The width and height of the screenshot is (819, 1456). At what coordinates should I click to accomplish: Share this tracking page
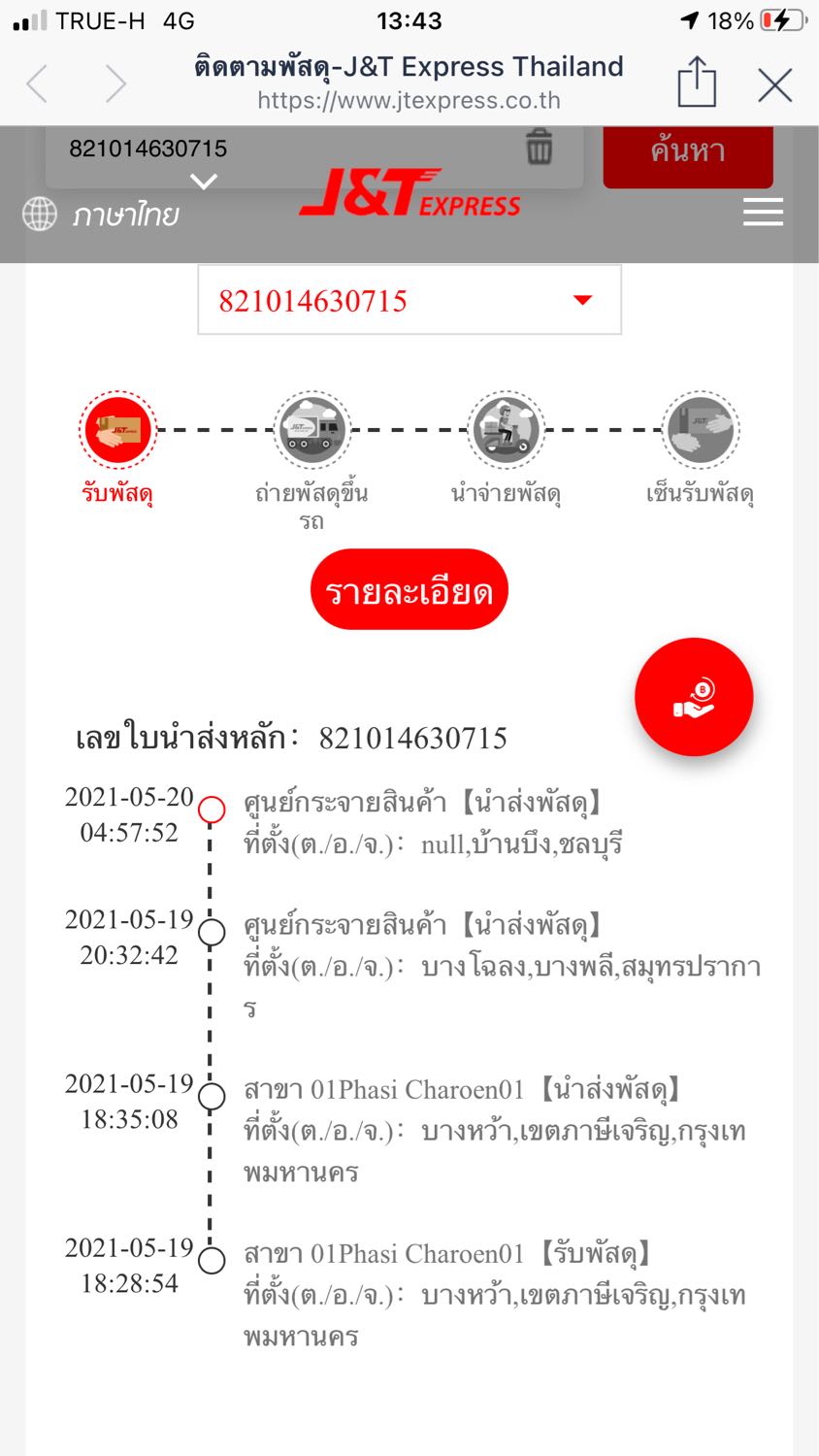coord(697,82)
